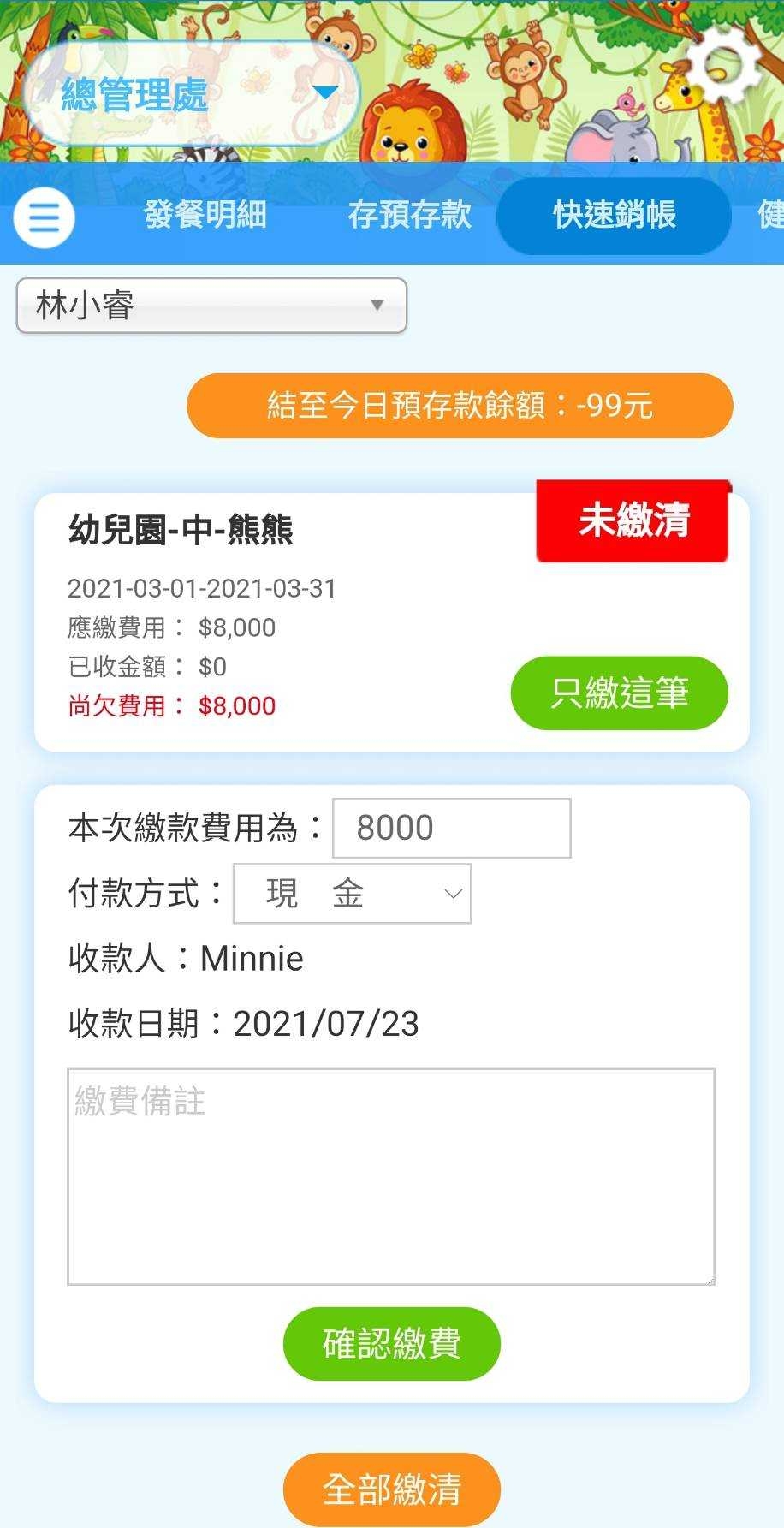784x1528 pixels.
Task: Tap the 只繳這筆 button
Action: click(619, 693)
